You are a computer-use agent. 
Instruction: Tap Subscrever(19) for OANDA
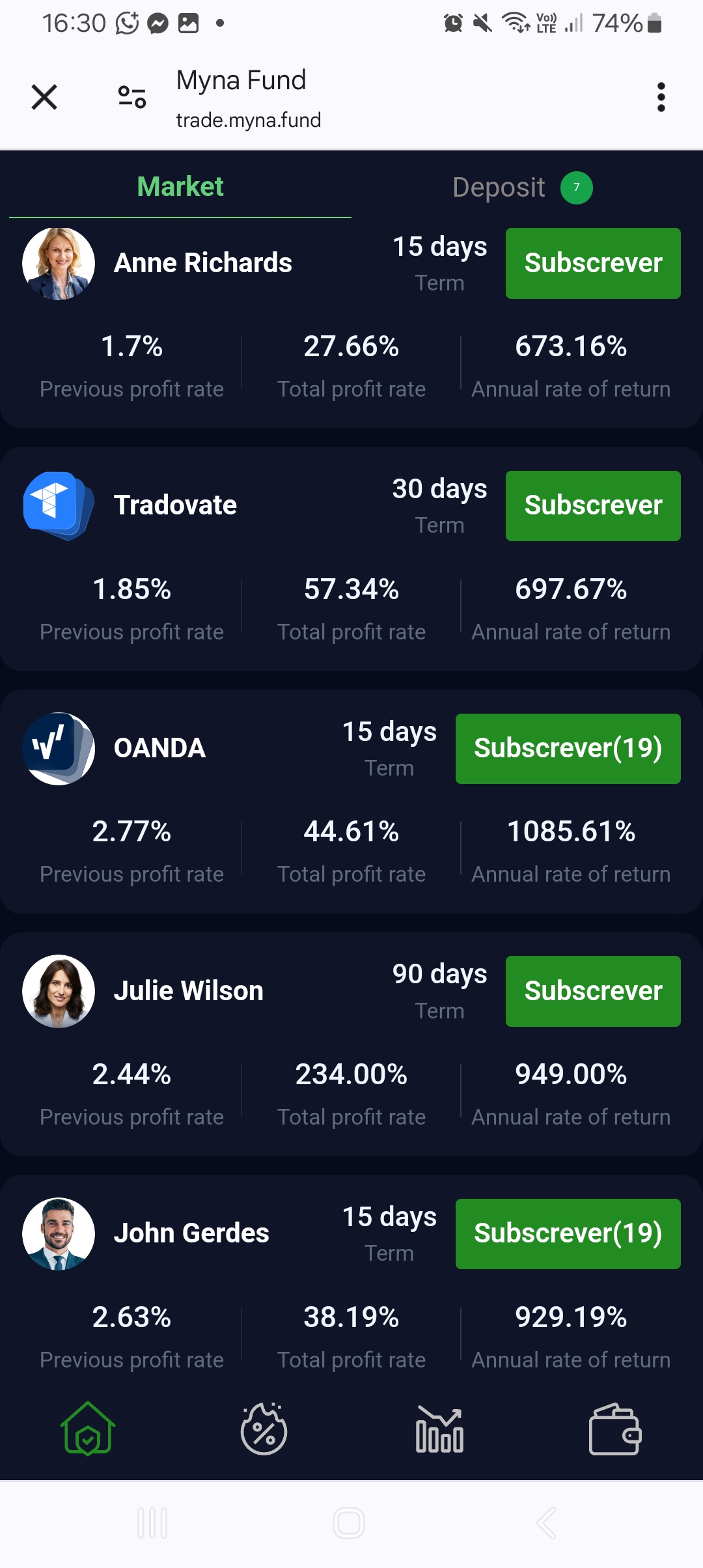(568, 749)
